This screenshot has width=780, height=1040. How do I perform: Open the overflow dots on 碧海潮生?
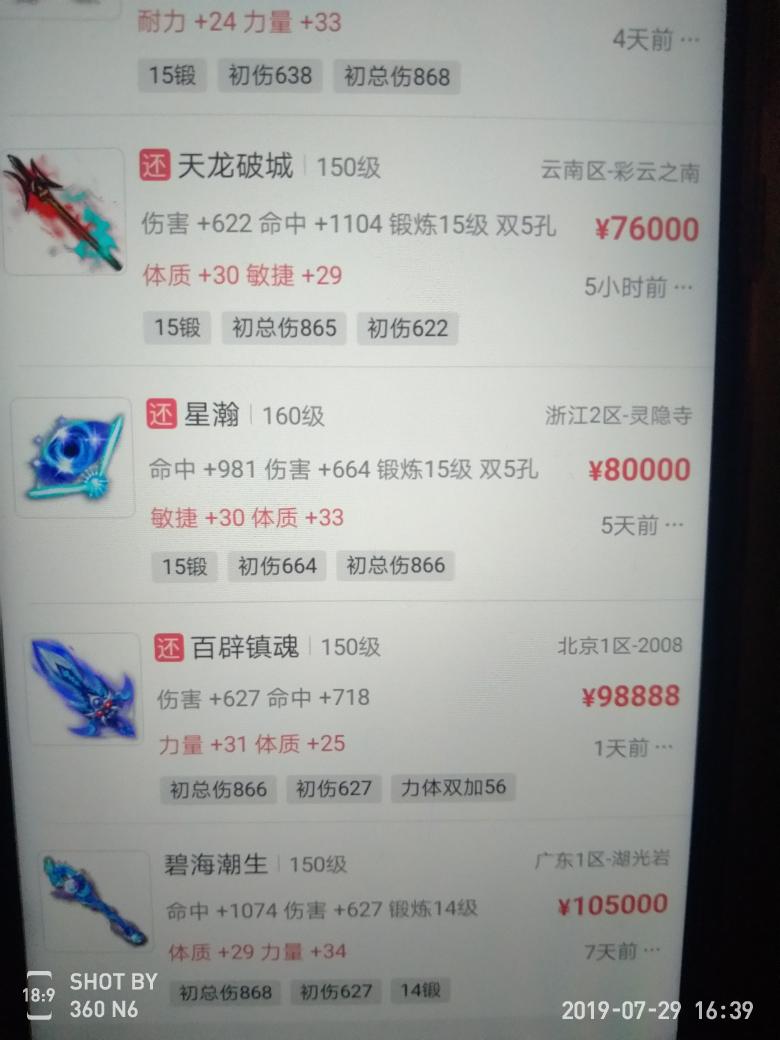pyautogui.click(x=652, y=950)
